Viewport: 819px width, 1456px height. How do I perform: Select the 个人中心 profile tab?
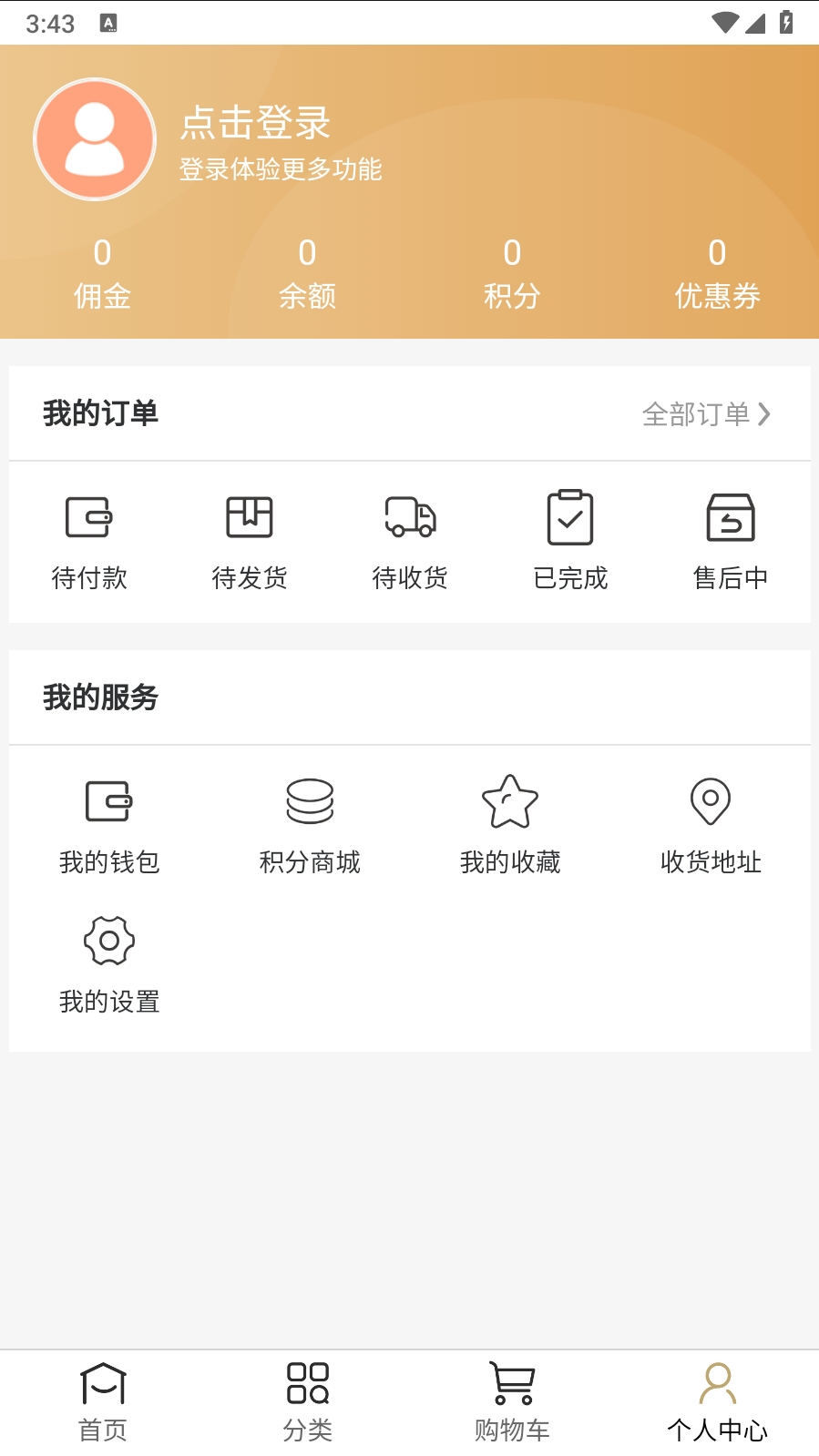[x=717, y=1402]
